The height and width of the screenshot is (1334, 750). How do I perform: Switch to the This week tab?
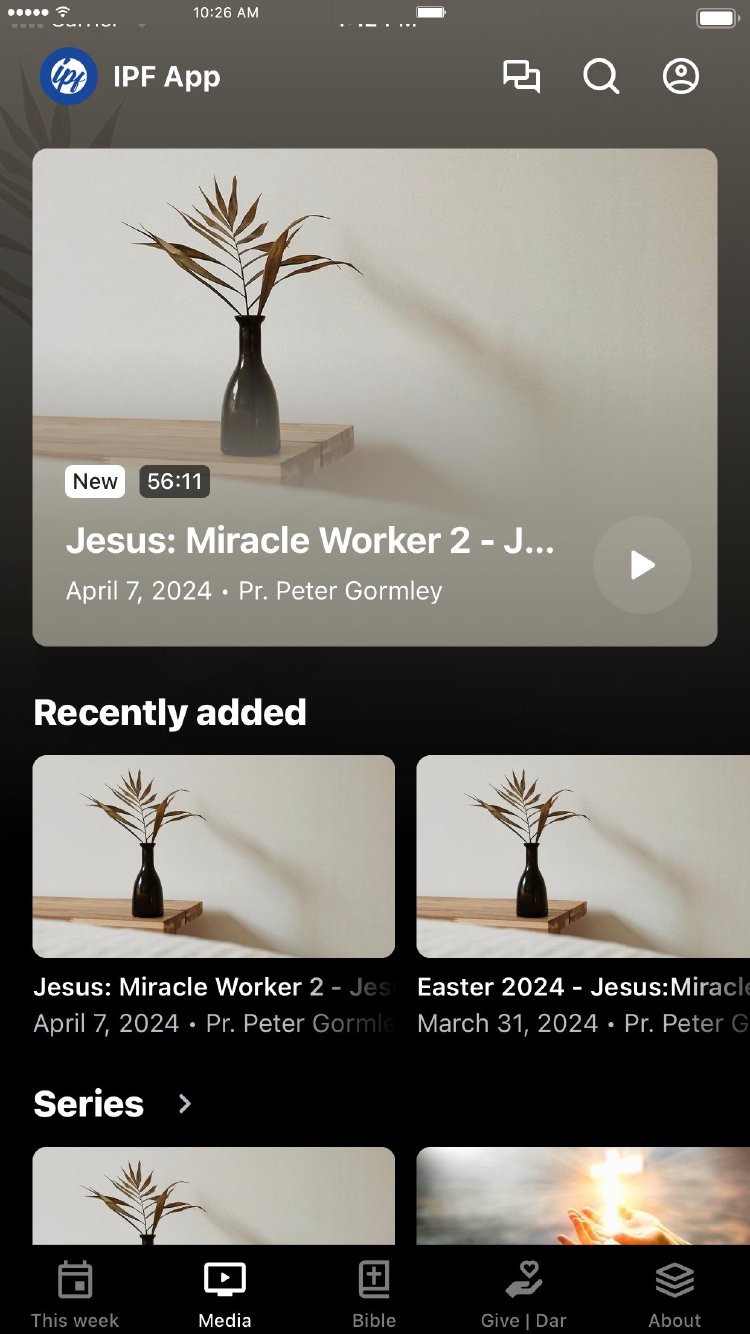pos(75,1294)
